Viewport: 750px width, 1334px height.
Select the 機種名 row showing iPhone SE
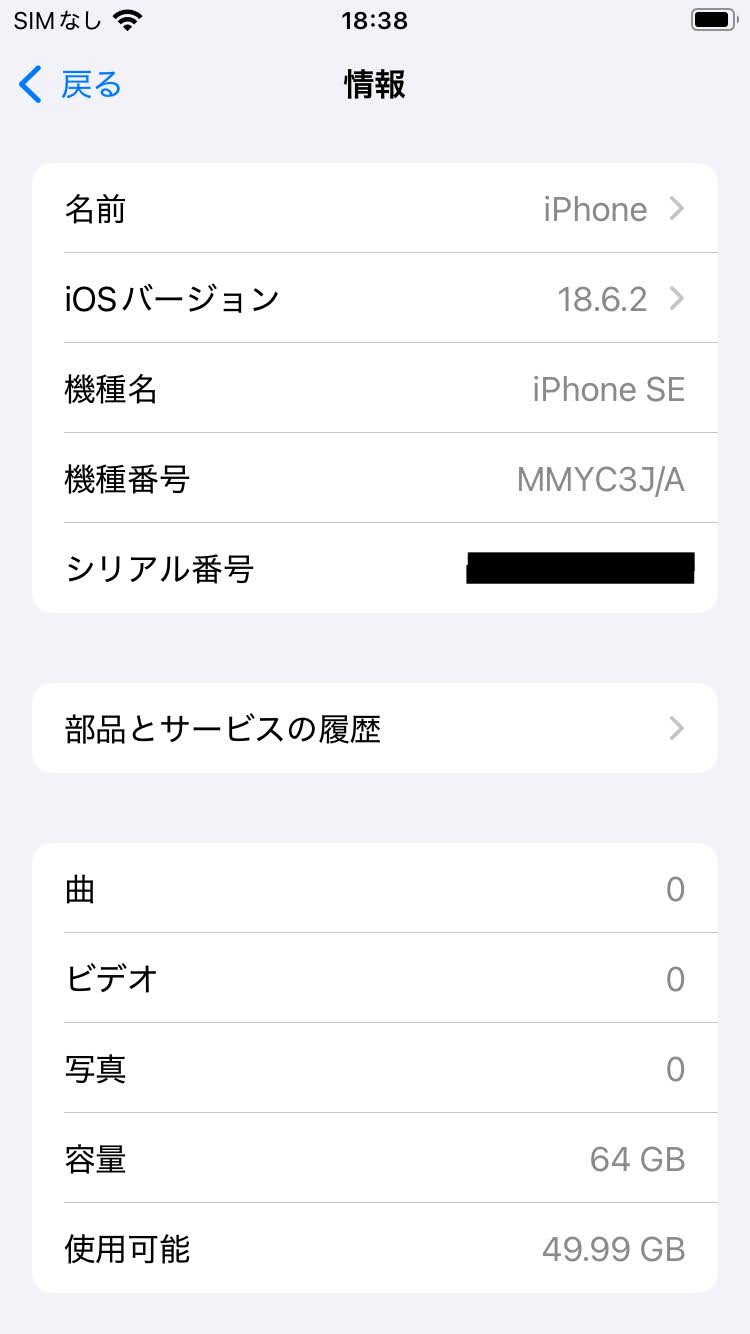tap(375, 388)
